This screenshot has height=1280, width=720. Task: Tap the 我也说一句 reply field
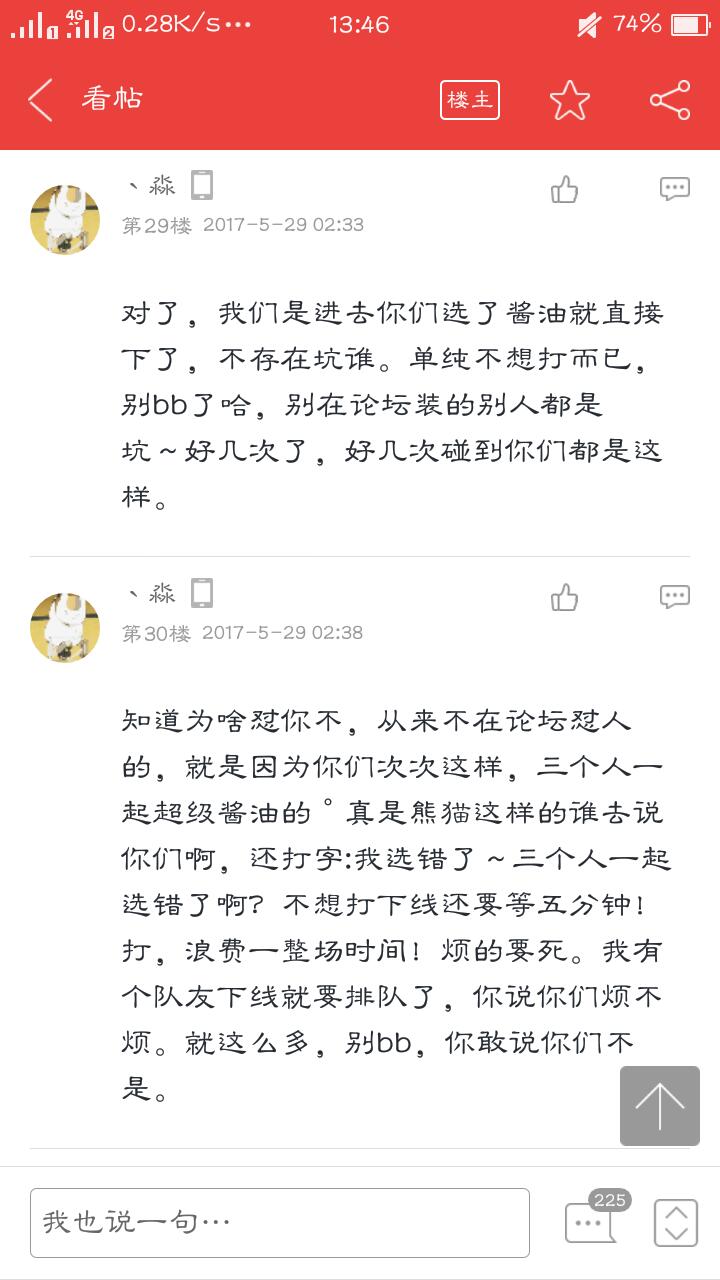(280, 1222)
